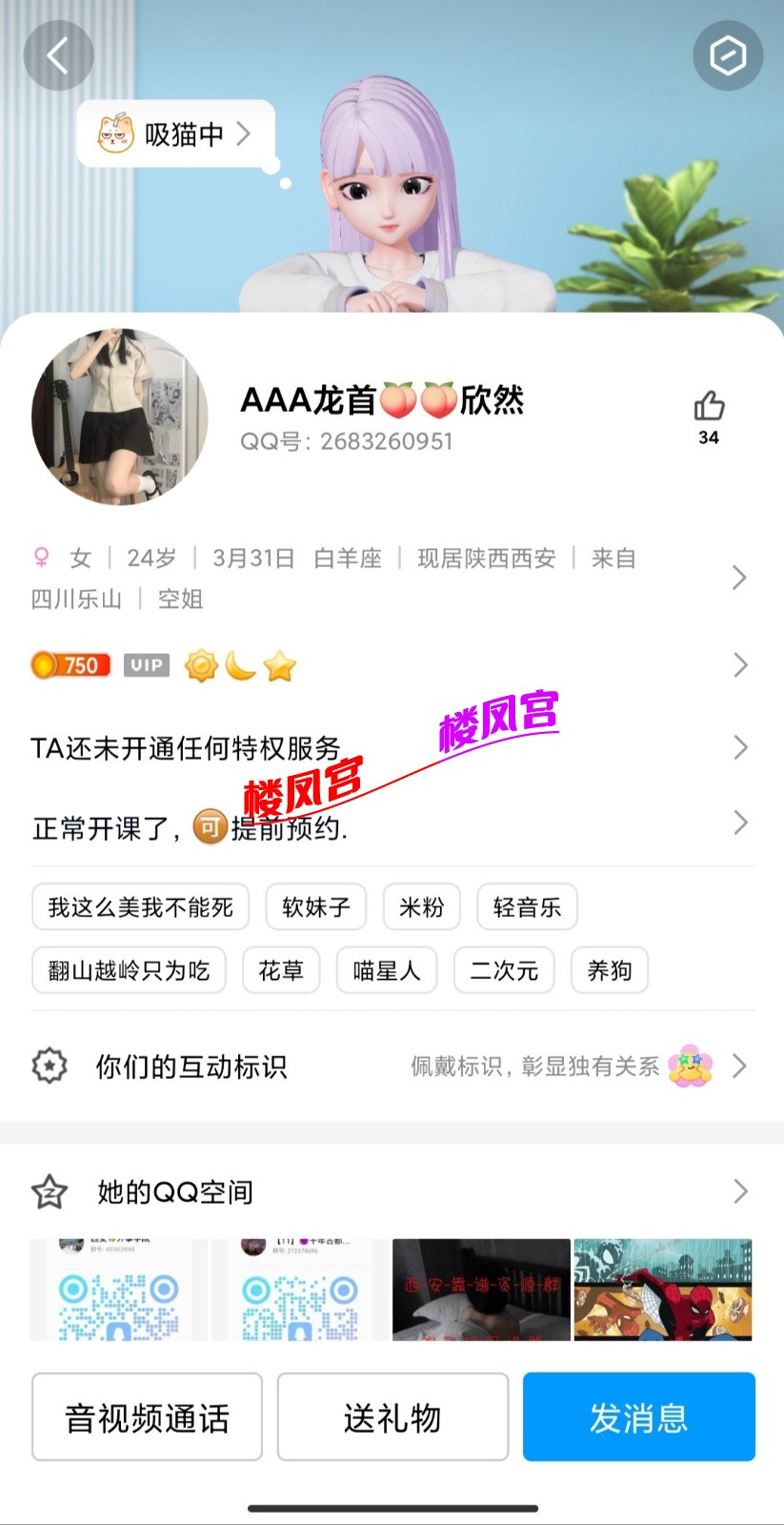Open the signature row 正常开课了
This screenshot has width=784, height=1525.
pos(381,825)
